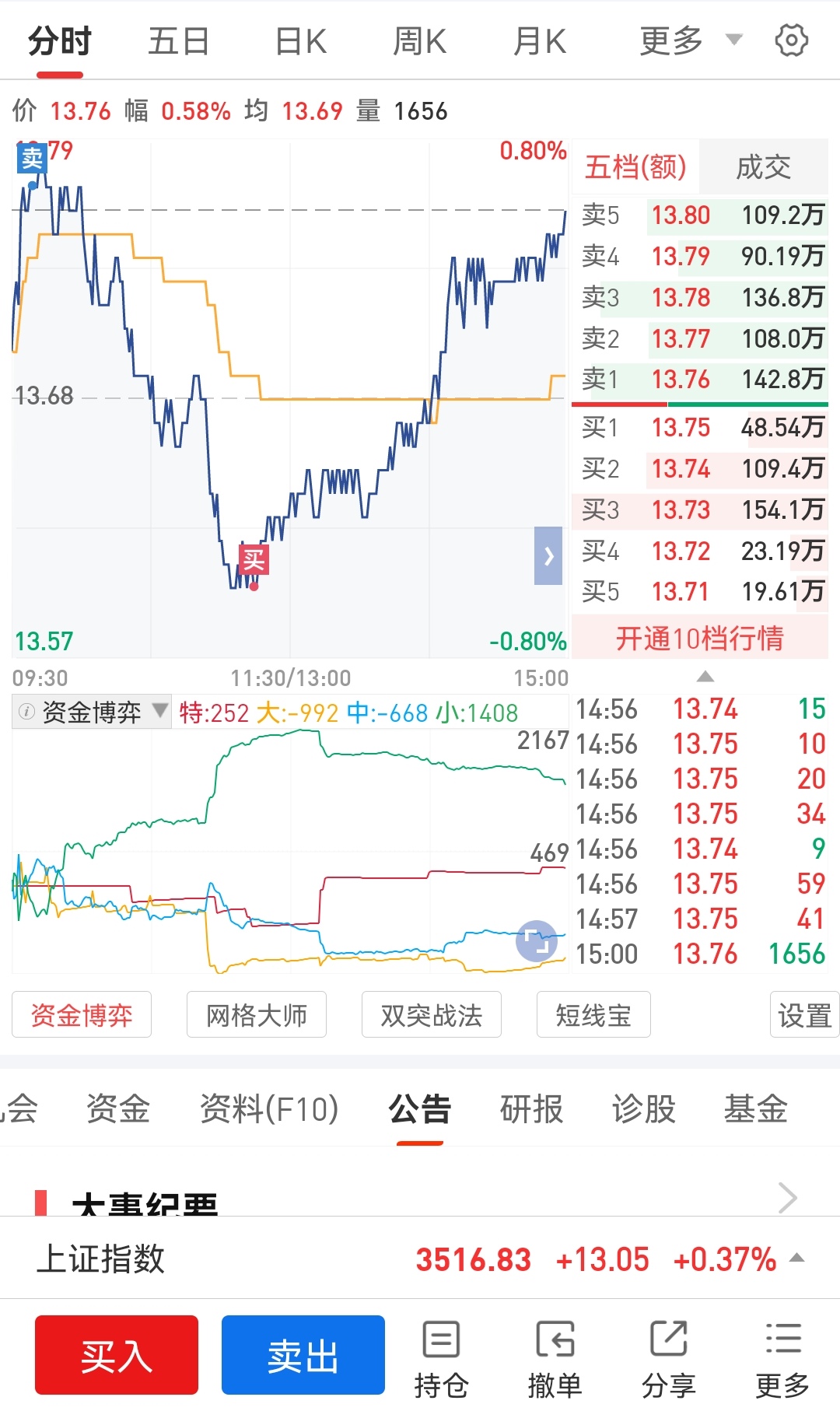Screen dimensions: 840x1411
Task: Open 持仓 holdings
Action: pos(441,1360)
